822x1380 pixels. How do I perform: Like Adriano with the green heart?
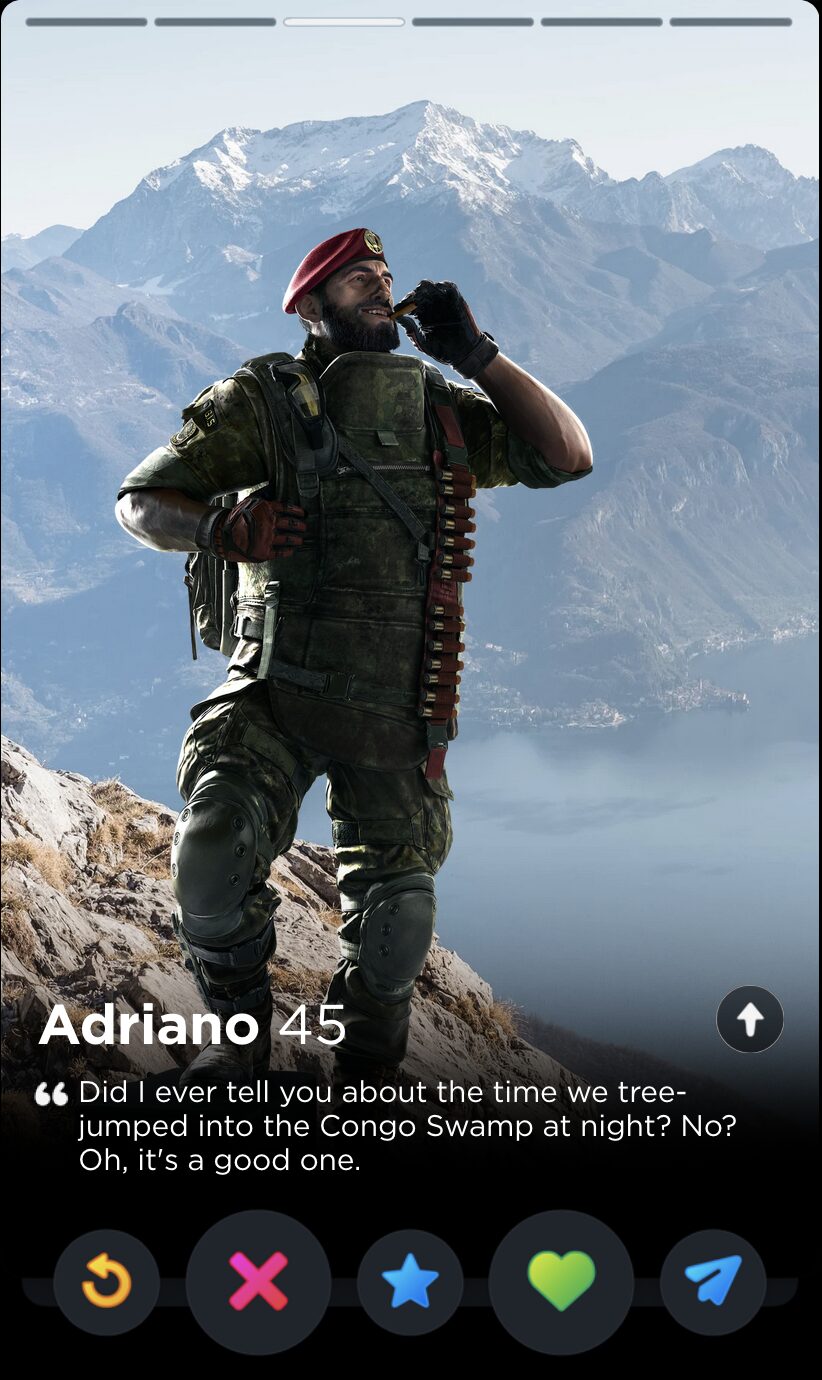(561, 1282)
